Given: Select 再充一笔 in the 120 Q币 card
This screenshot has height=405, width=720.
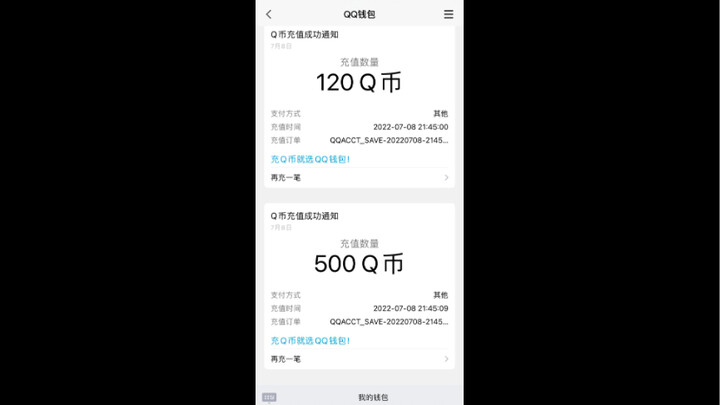Looking at the screenshot, I should click(x=359, y=177).
